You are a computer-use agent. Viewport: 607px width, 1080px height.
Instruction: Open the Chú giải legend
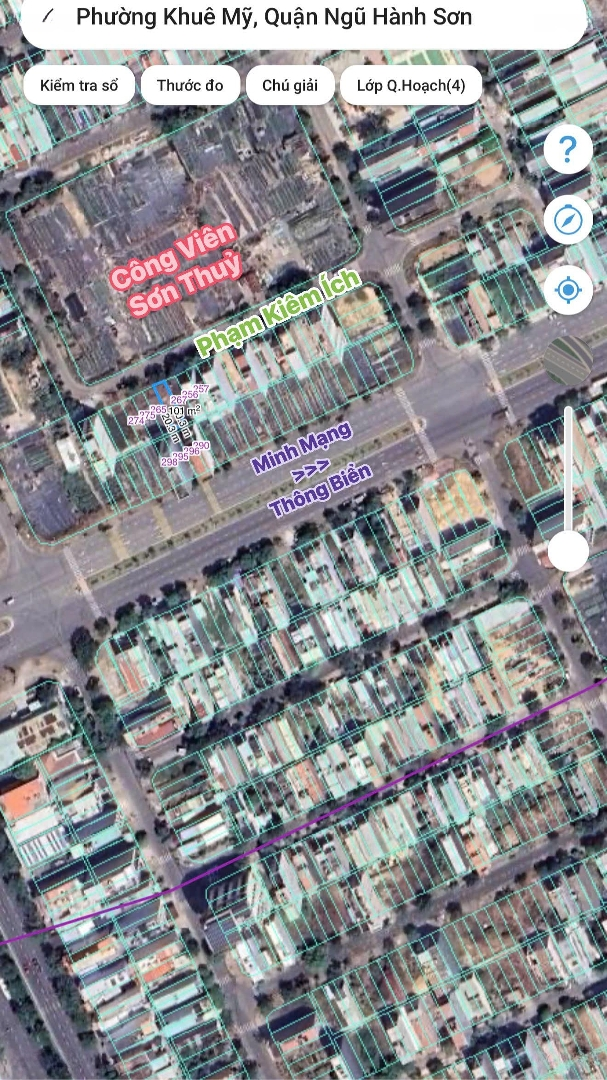pyautogui.click(x=290, y=86)
